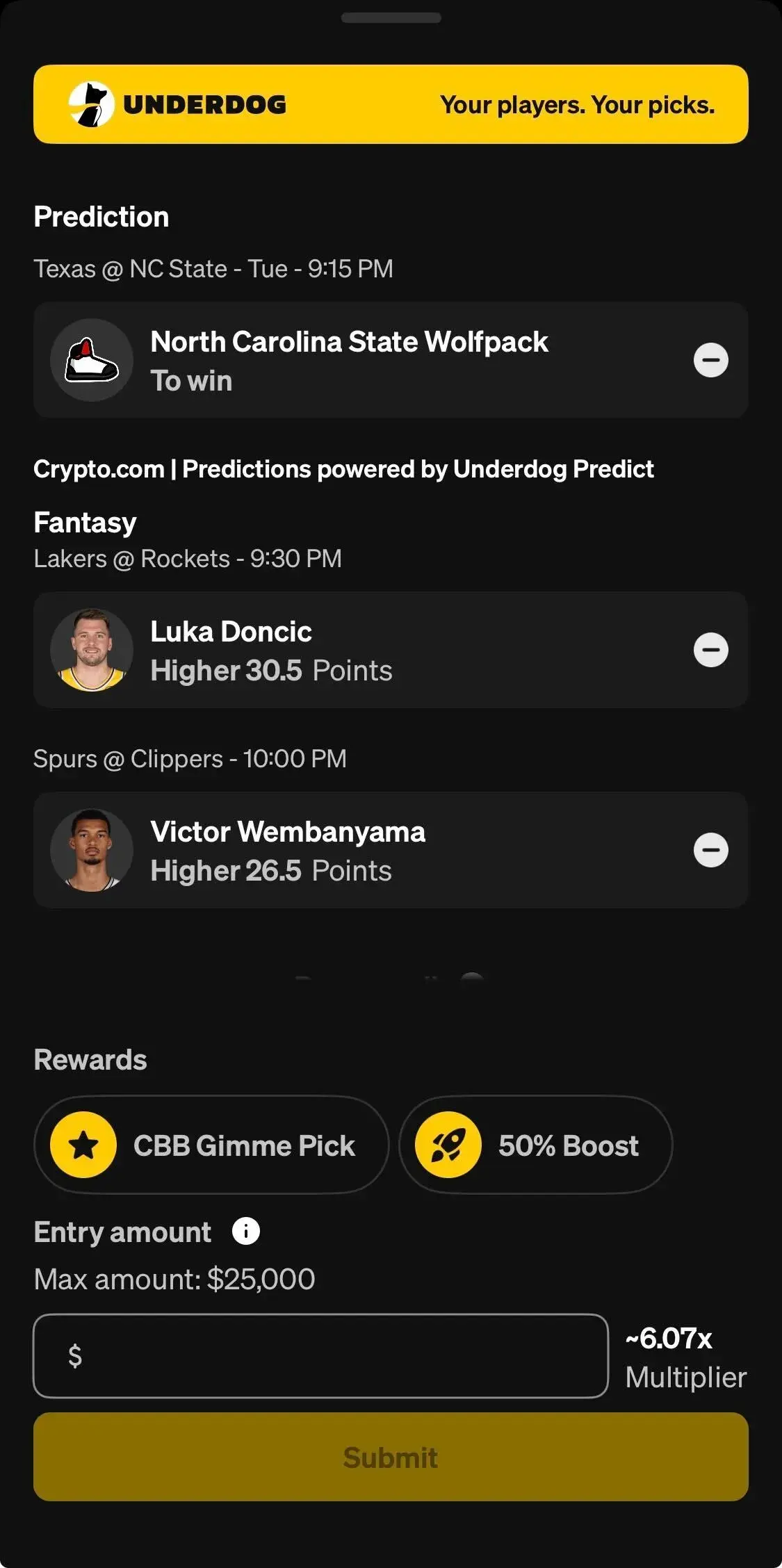
Task: Expand the 50% Boost reward pill
Action: coord(536,1145)
